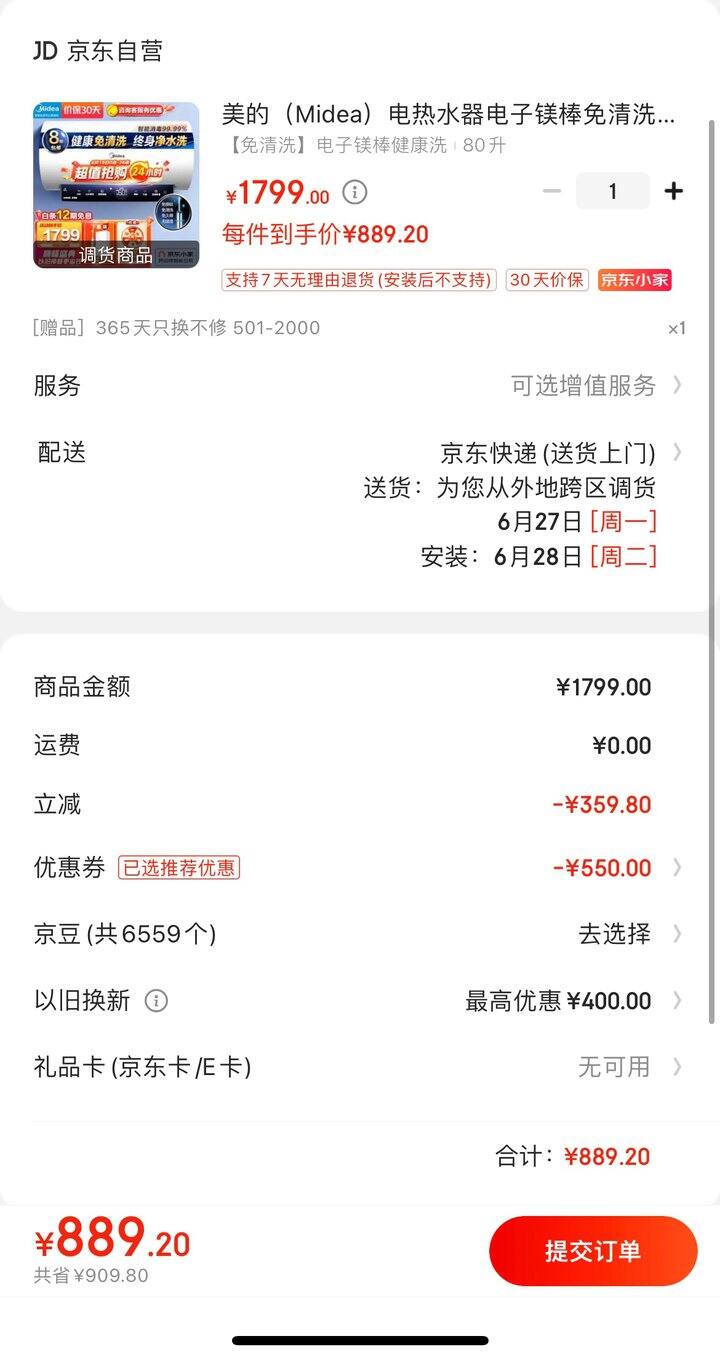Open the 以旧换新 trade-in row
720x1360 pixels.
(x=360, y=1000)
